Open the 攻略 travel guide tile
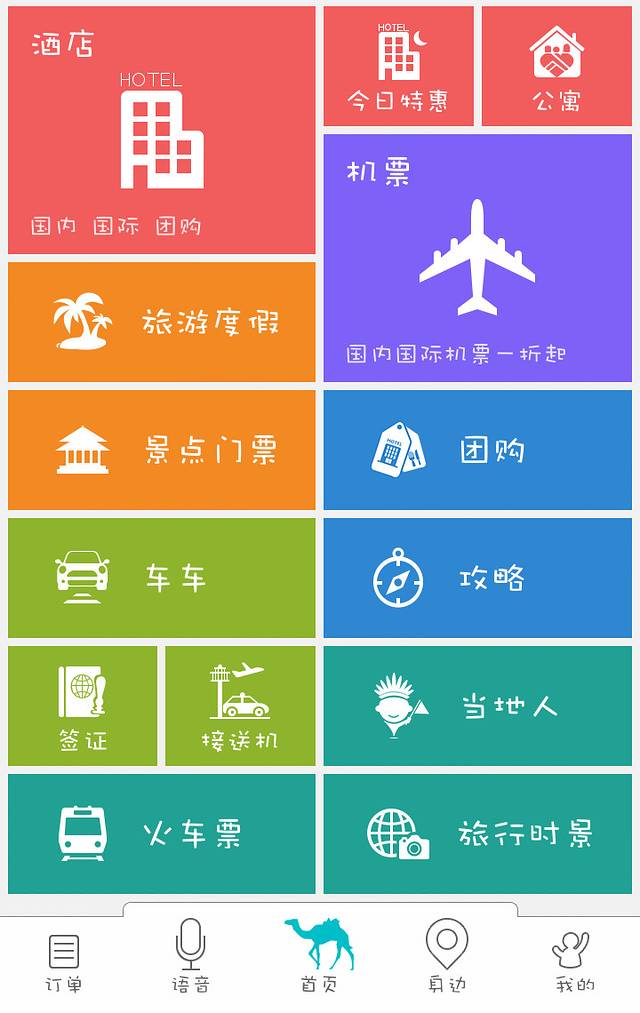640x1013 pixels. (477, 578)
